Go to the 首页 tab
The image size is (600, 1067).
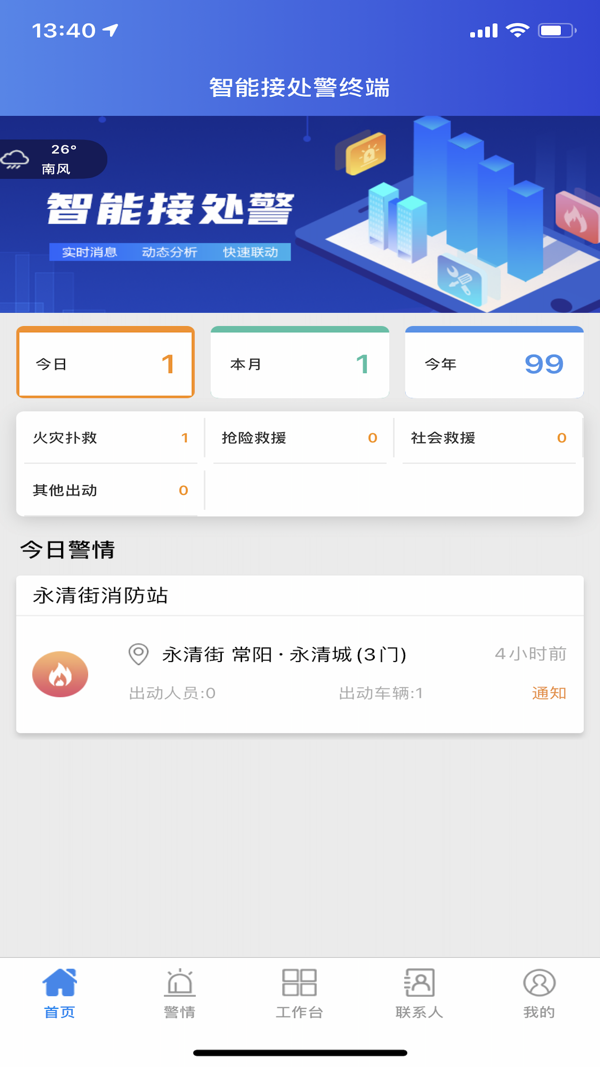[x=60, y=994]
